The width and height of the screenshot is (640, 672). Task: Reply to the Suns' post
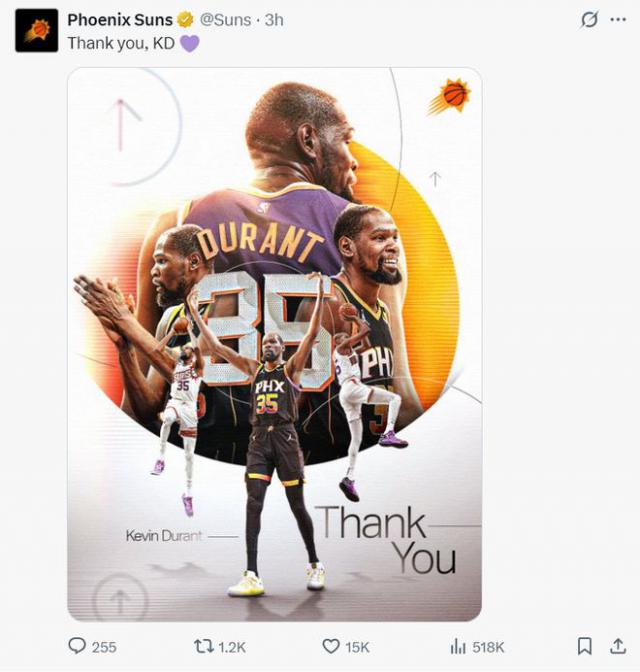coord(78,647)
